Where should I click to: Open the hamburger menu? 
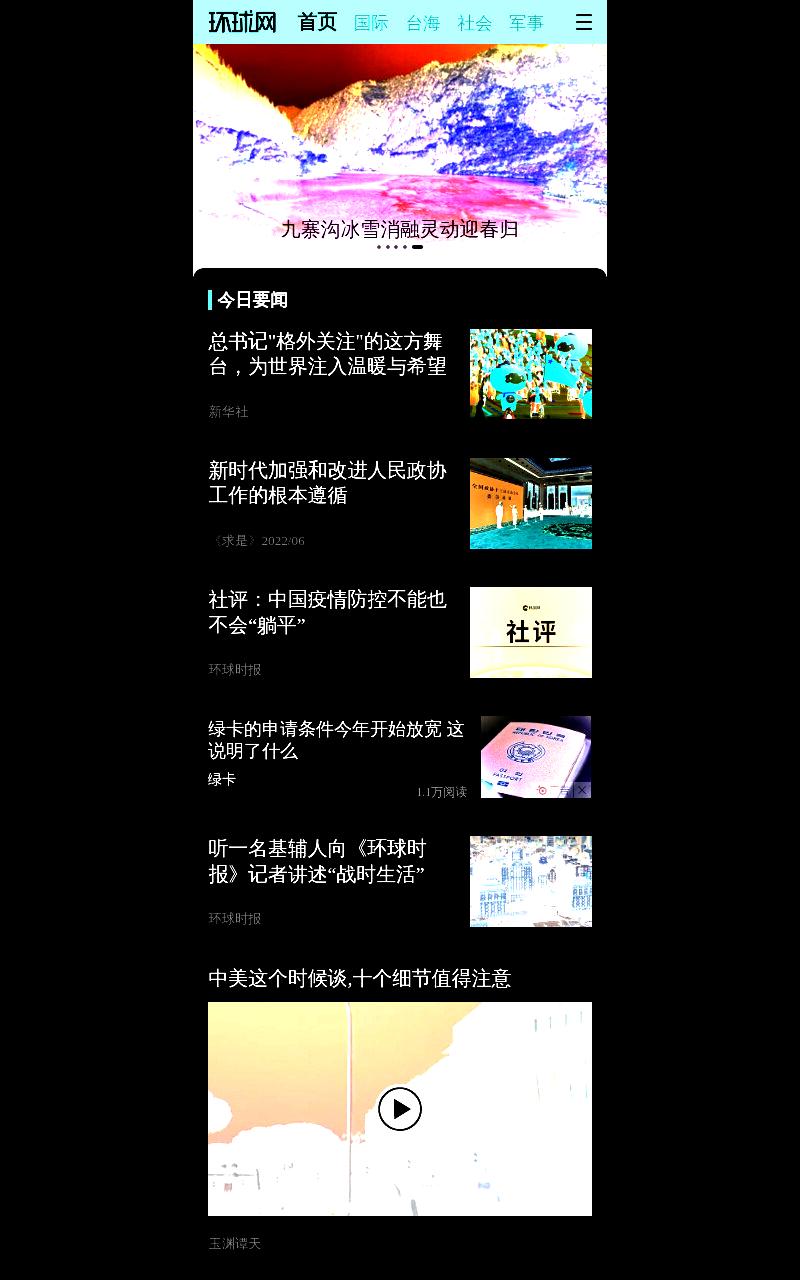tap(583, 22)
